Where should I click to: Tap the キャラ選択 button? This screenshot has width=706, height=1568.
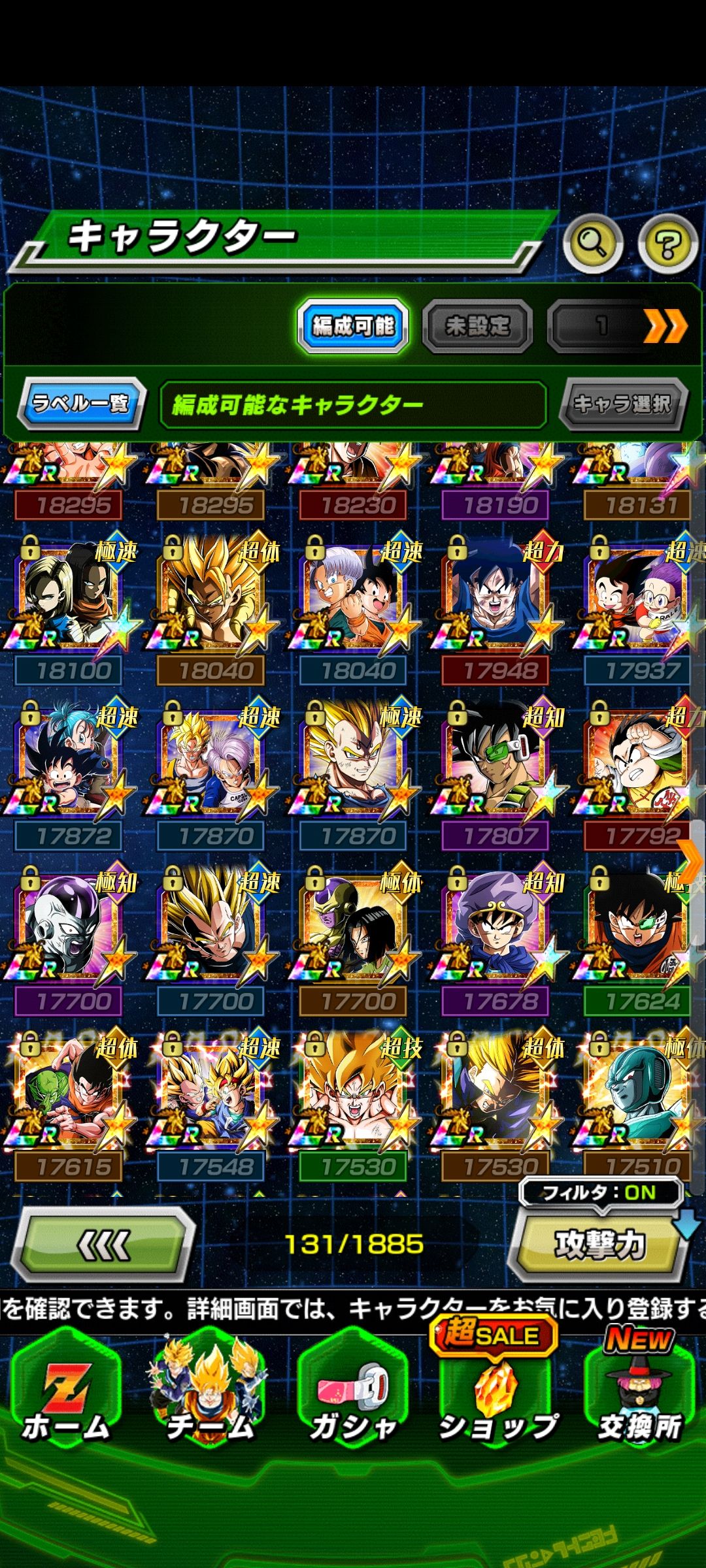tap(622, 404)
